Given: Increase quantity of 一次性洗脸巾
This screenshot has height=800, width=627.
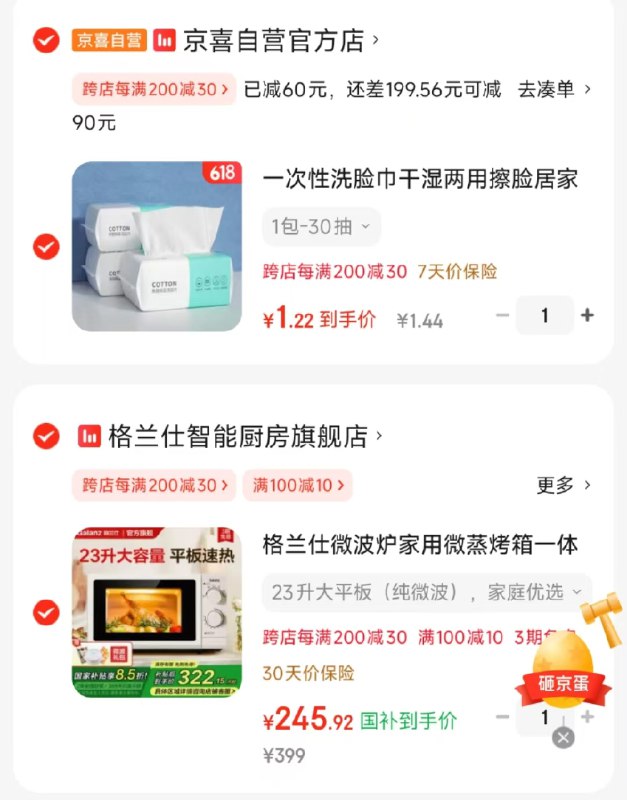Looking at the screenshot, I should pyautogui.click(x=587, y=316).
